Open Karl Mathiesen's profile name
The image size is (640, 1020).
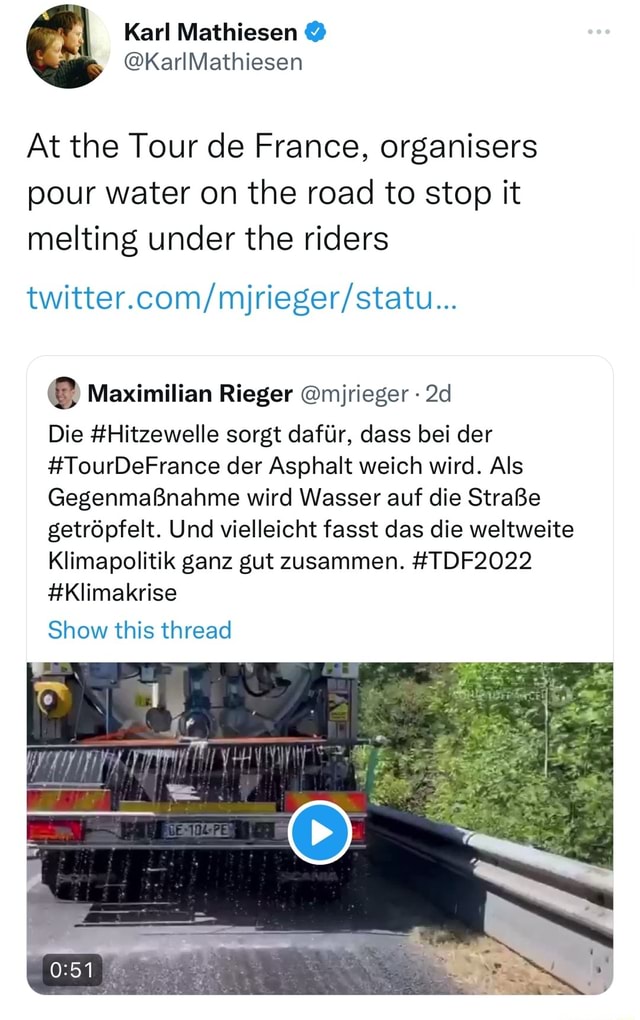(x=210, y=33)
